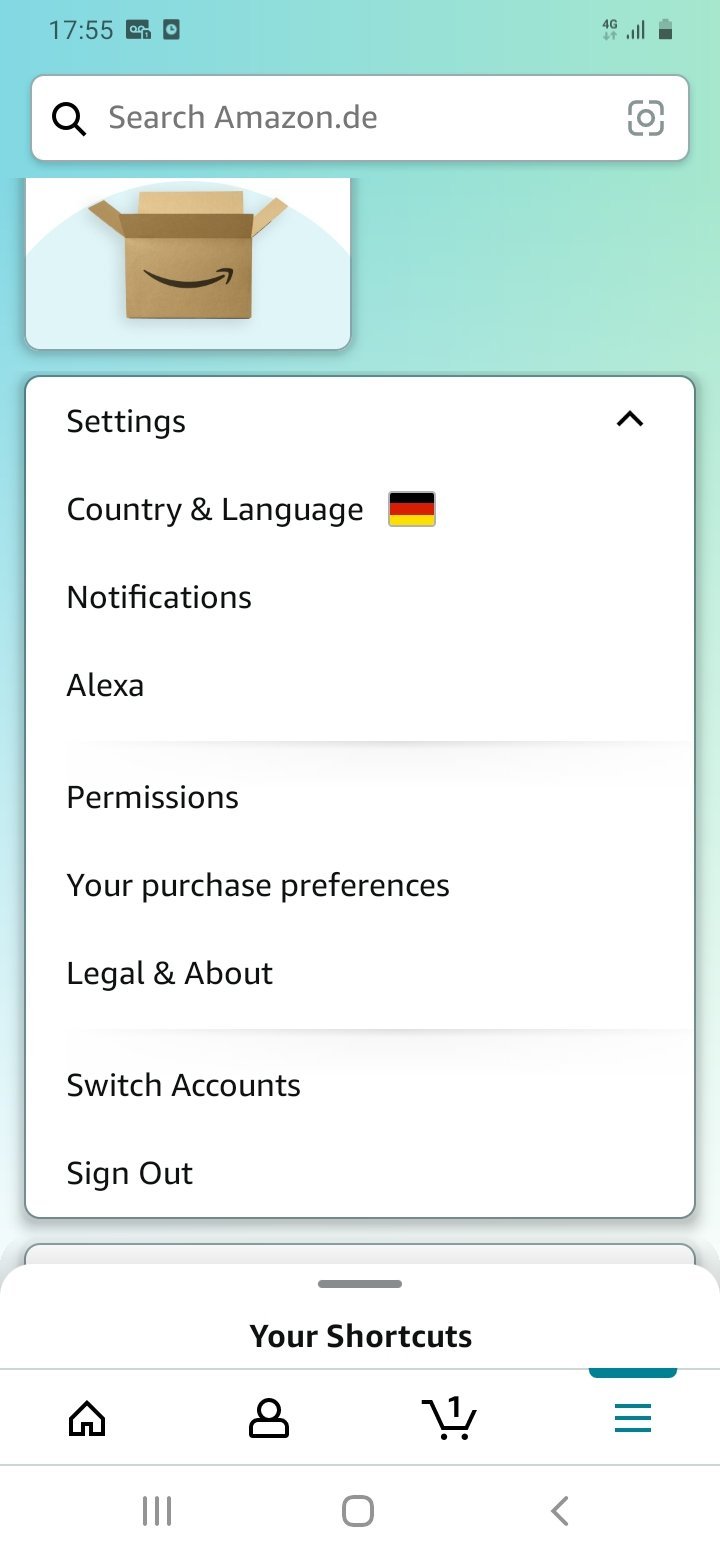Select the hamburger menu tab
Screen dimensions: 720x1560
coord(632,1418)
